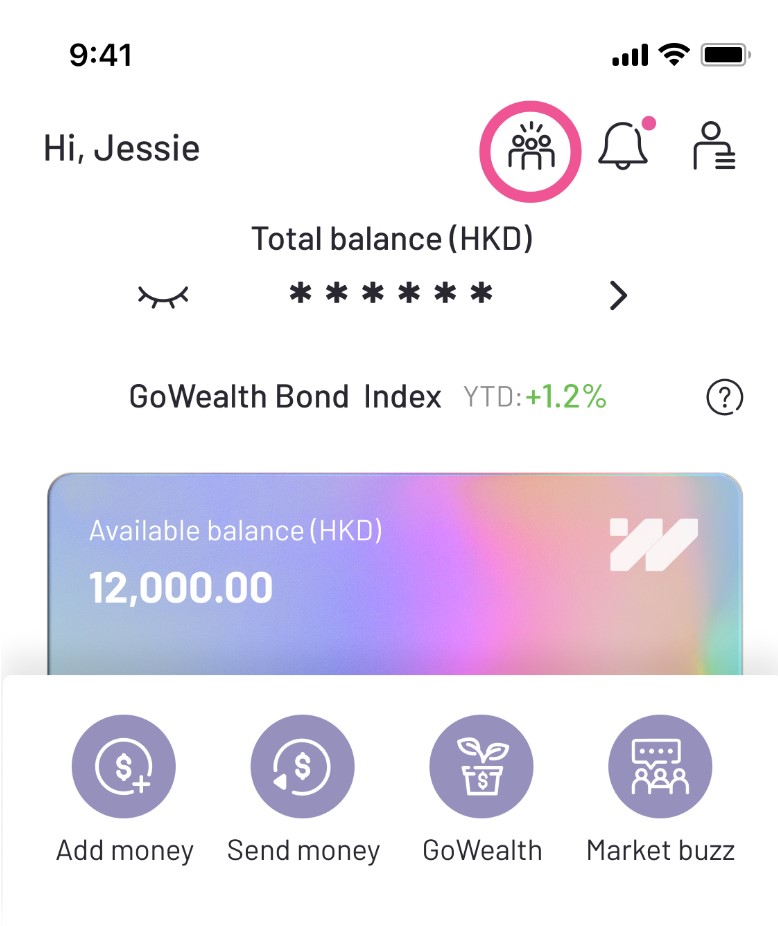Image resolution: width=778 pixels, height=926 pixels.
Task: Open the GoWealth shortcut
Action: coord(481,768)
